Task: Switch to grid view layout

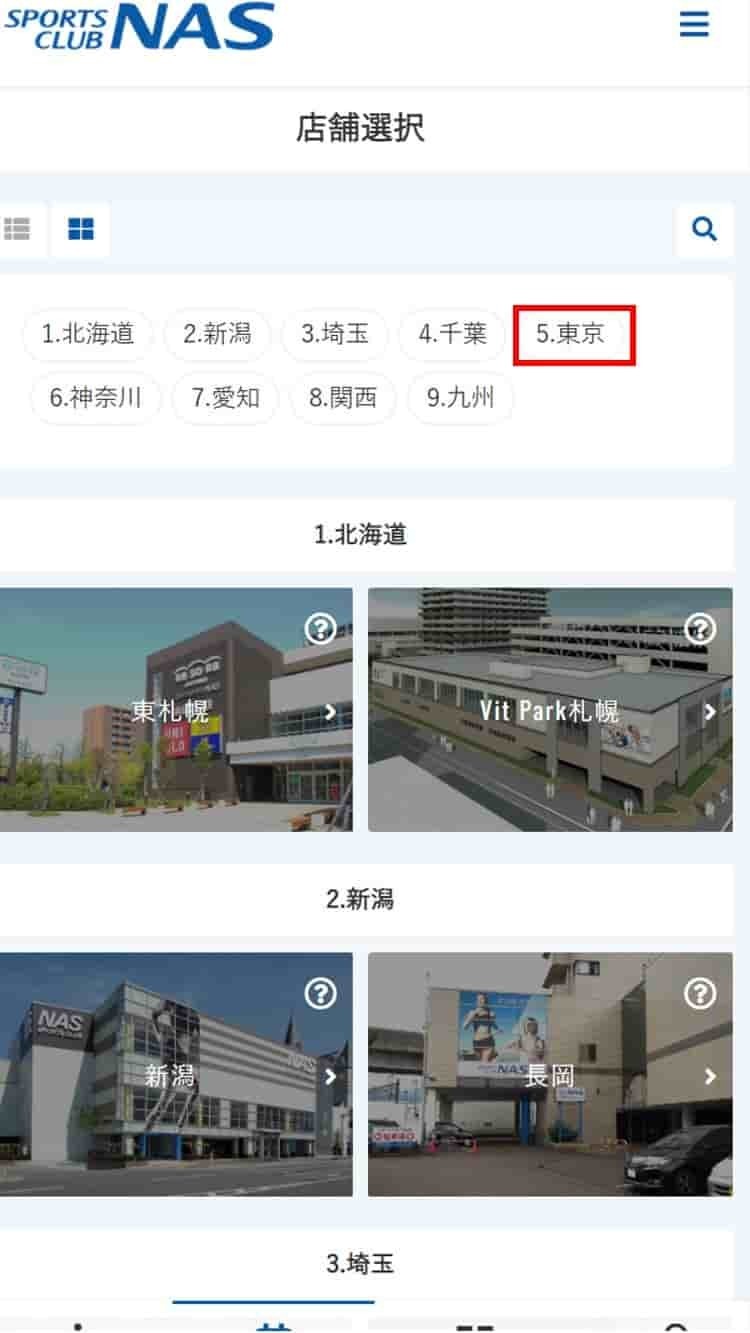Action: [80, 230]
